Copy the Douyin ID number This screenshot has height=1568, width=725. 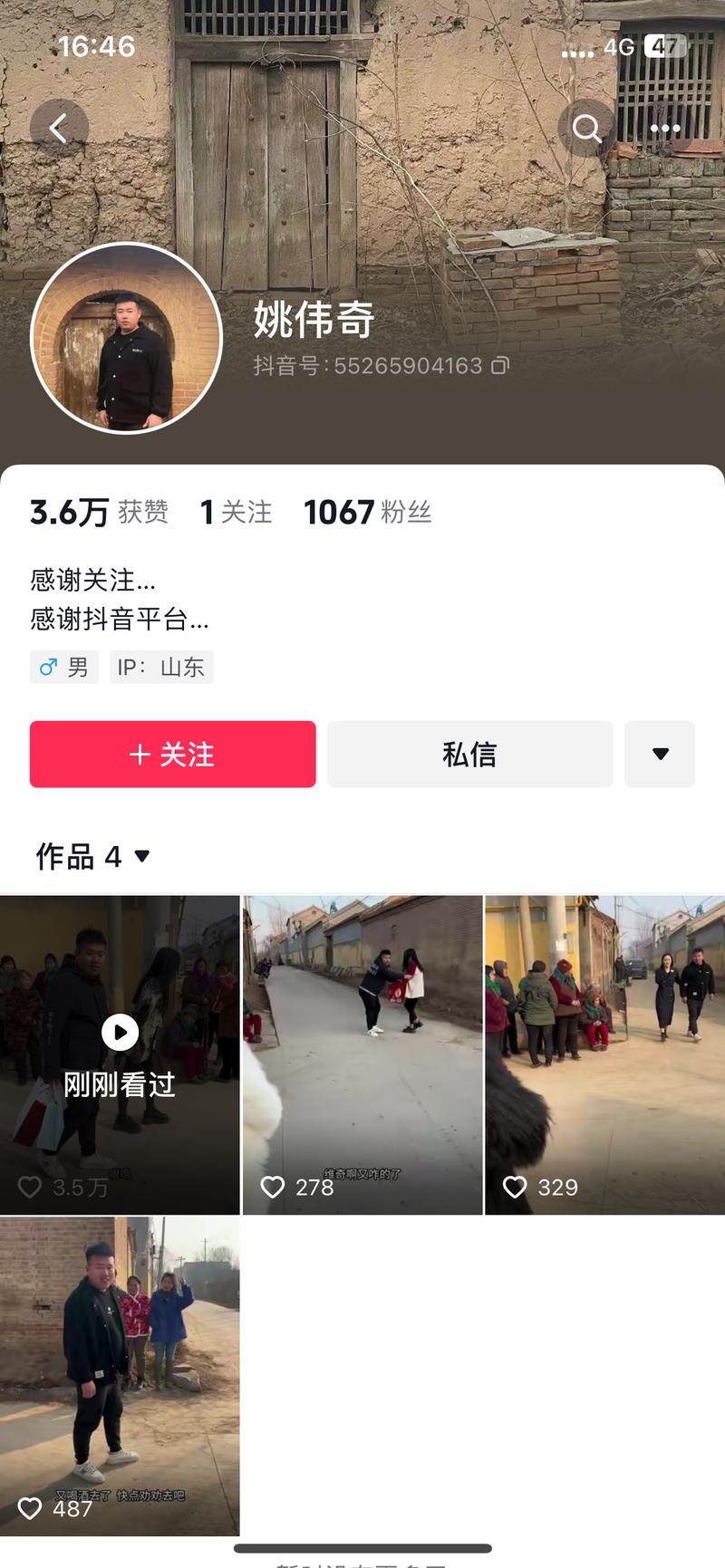coord(500,365)
